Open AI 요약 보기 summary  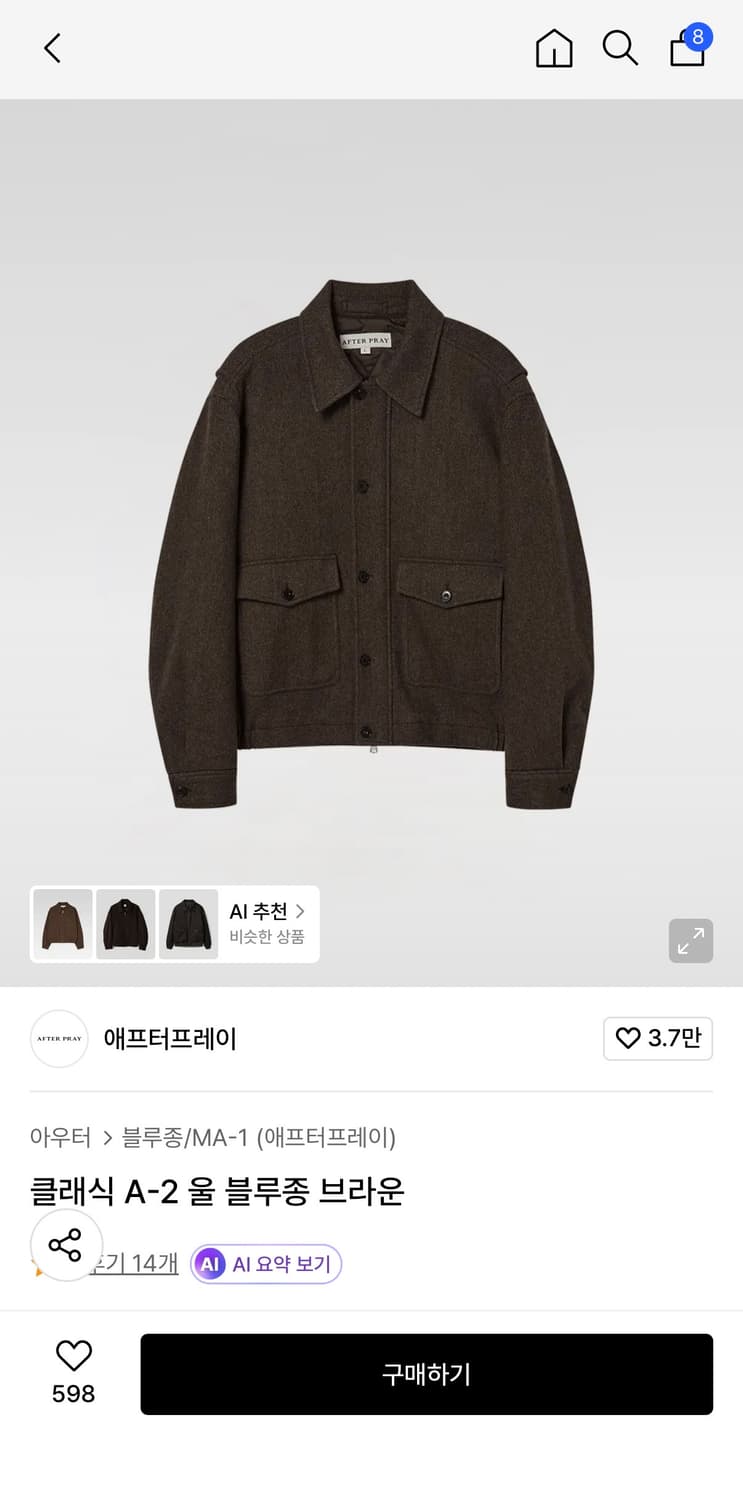click(277, 1264)
